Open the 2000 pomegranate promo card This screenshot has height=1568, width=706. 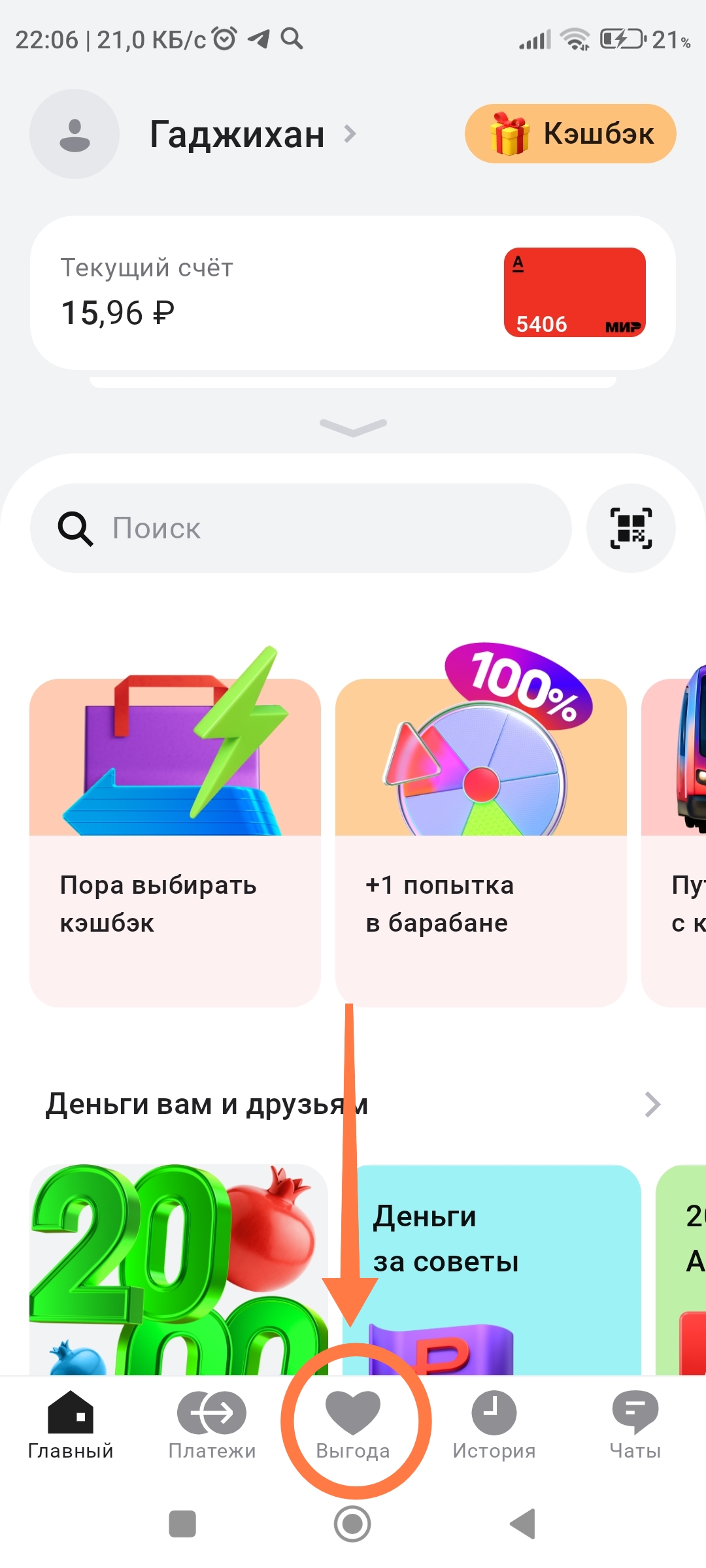point(176,1267)
